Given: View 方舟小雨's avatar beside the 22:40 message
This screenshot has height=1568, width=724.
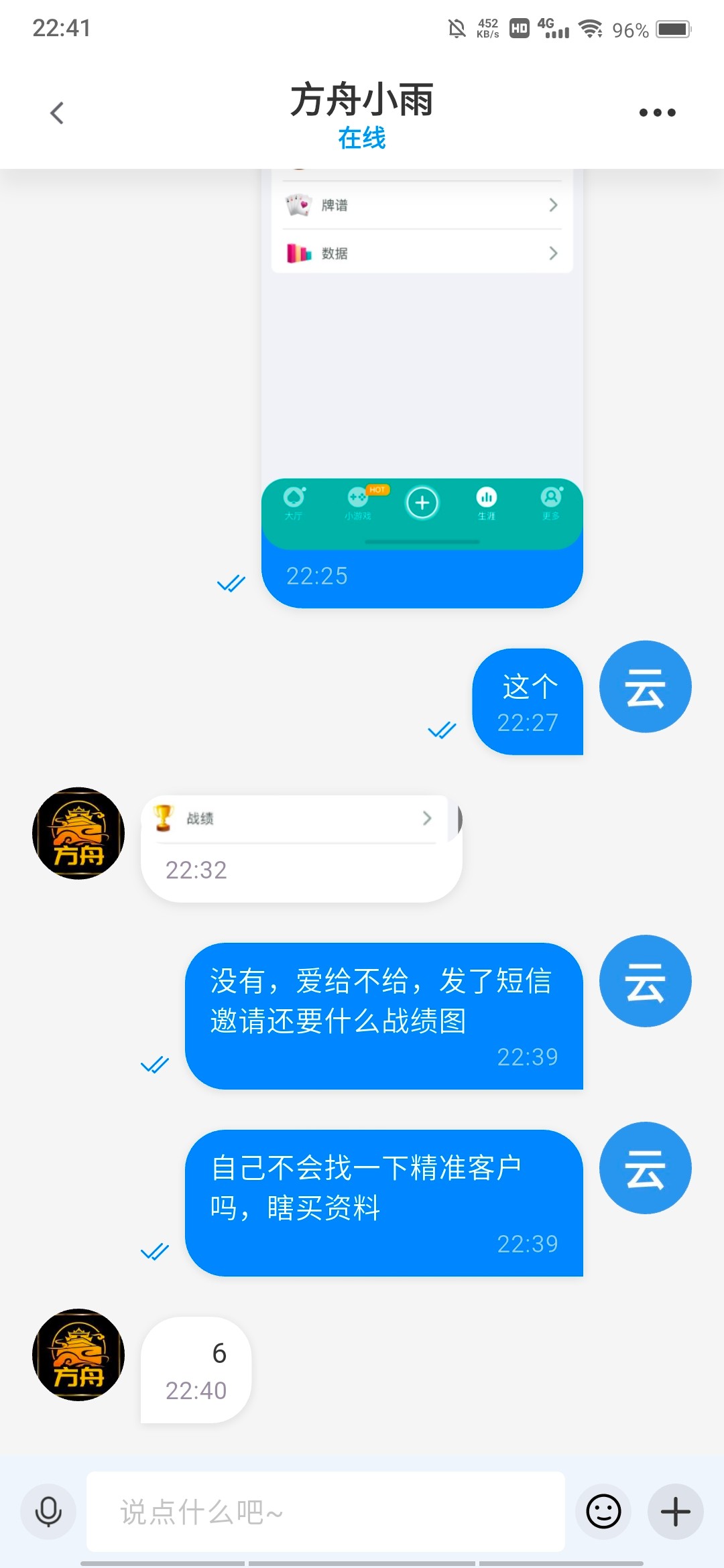Looking at the screenshot, I should [x=78, y=1354].
